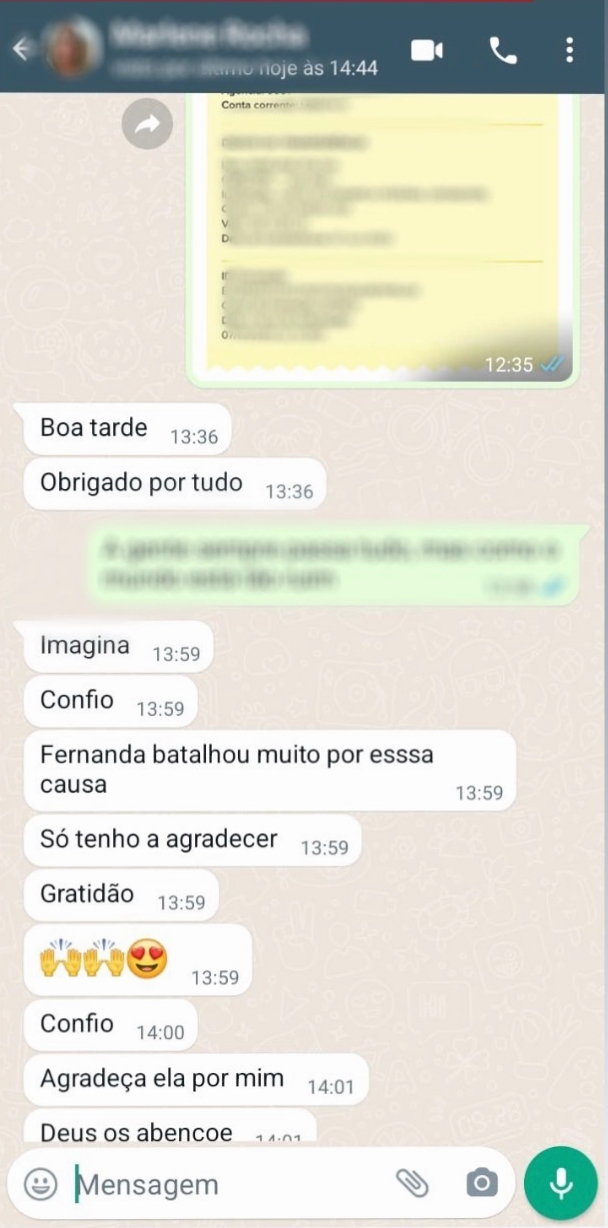The width and height of the screenshot is (608, 1228).
Task: Start a voice call
Action: point(503,50)
